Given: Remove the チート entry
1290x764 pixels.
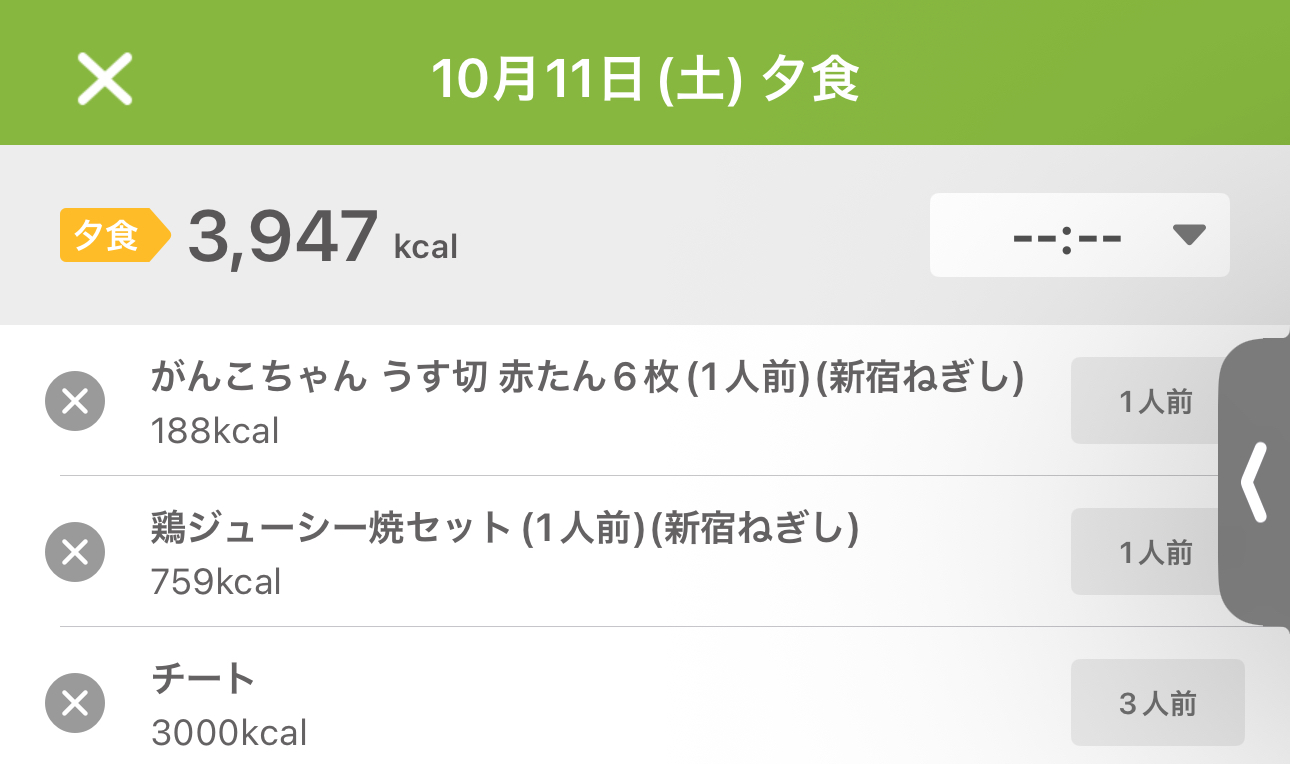Looking at the screenshot, I should click(x=75, y=703).
